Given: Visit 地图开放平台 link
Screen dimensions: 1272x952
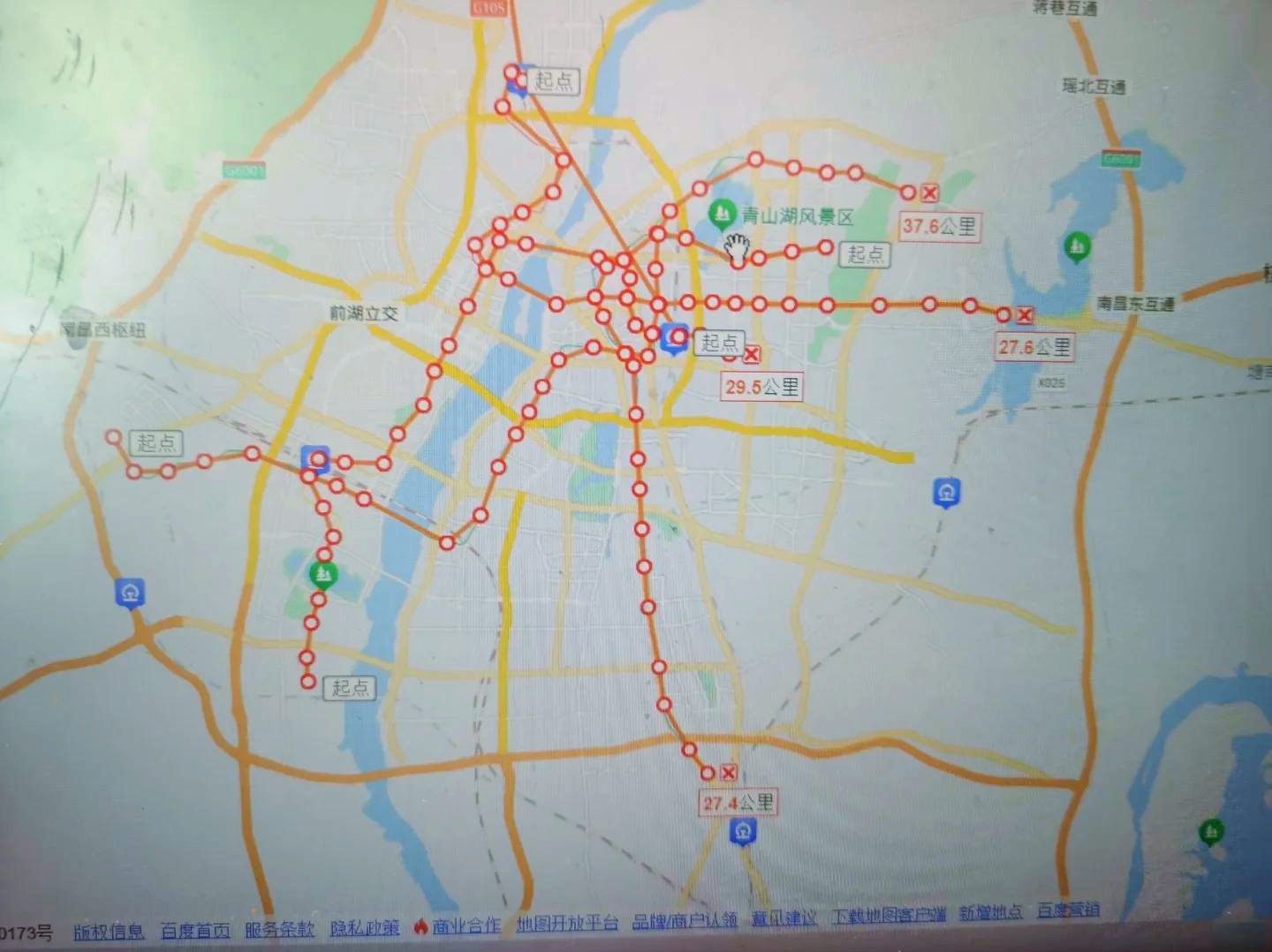Looking at the screenshot, I should tap(567, 924).
